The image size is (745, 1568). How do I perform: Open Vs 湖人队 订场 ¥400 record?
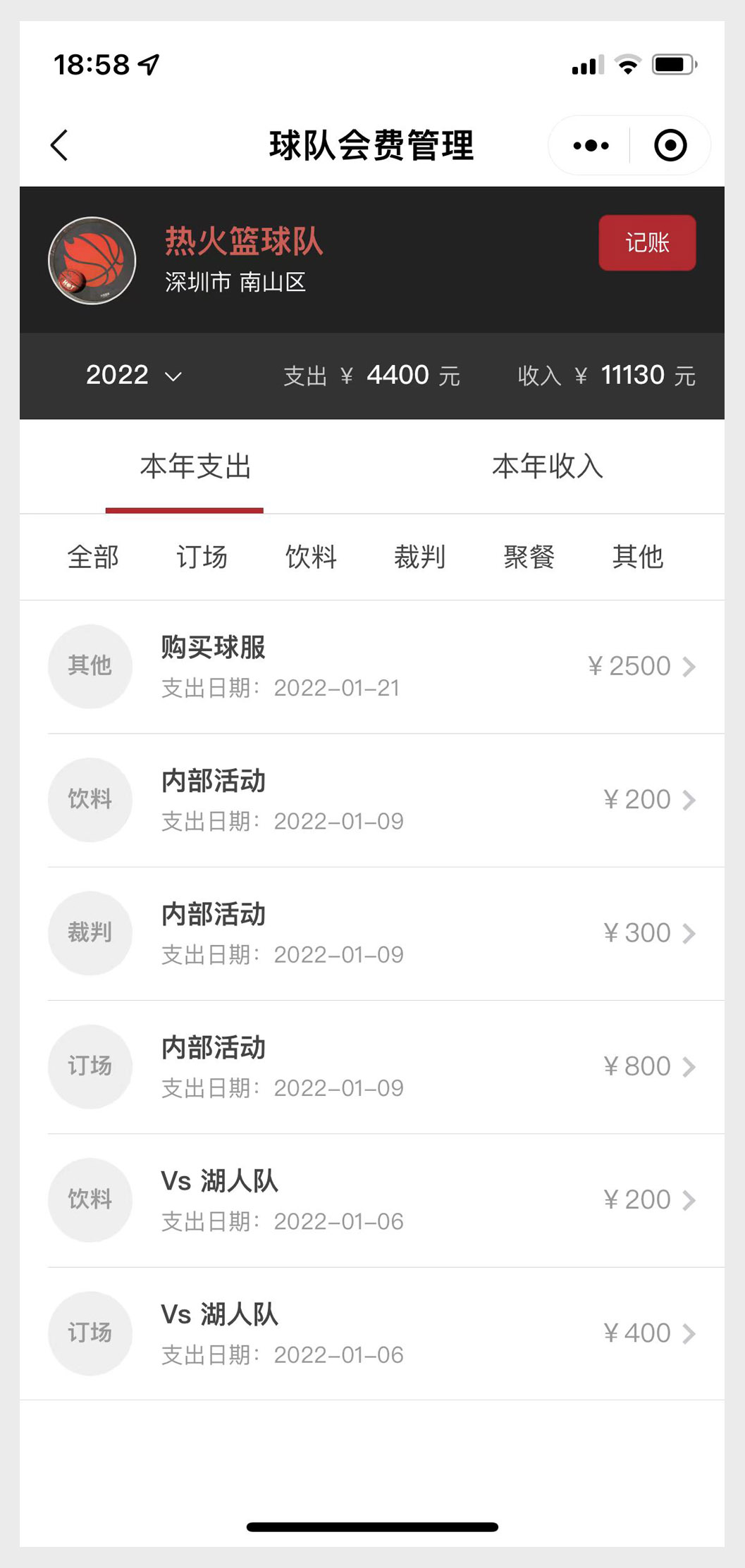pos(372,1333)
